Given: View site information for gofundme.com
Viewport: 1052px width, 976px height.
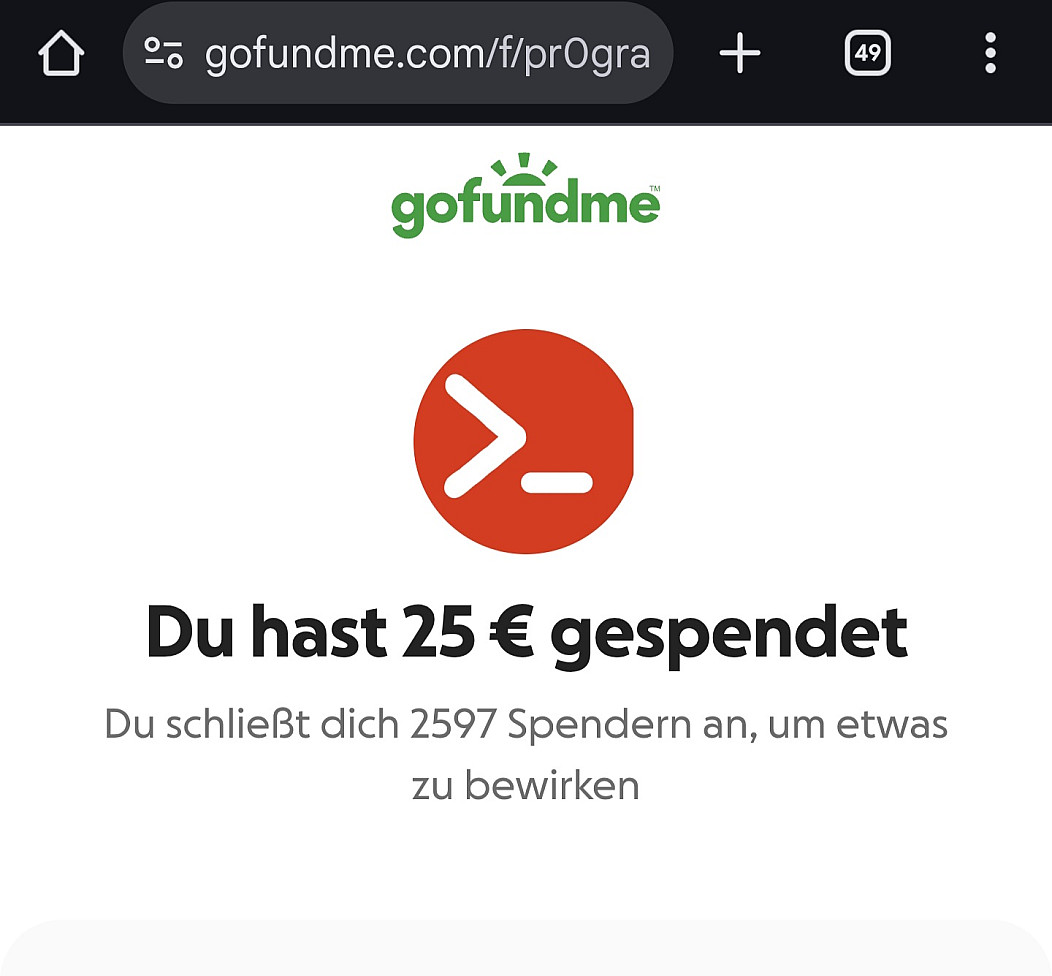Looking at the screenshot, I should click(x=164, y=53).
